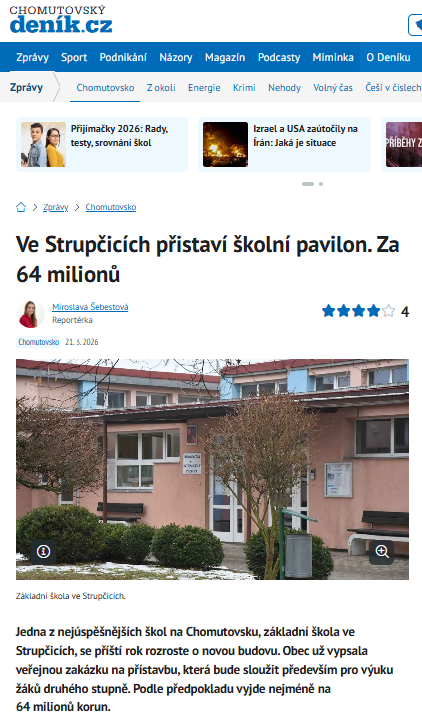Show photo info via the i icon
This screenshot has width=422, height=723.
pyautogui.click(x=43, y=551)
